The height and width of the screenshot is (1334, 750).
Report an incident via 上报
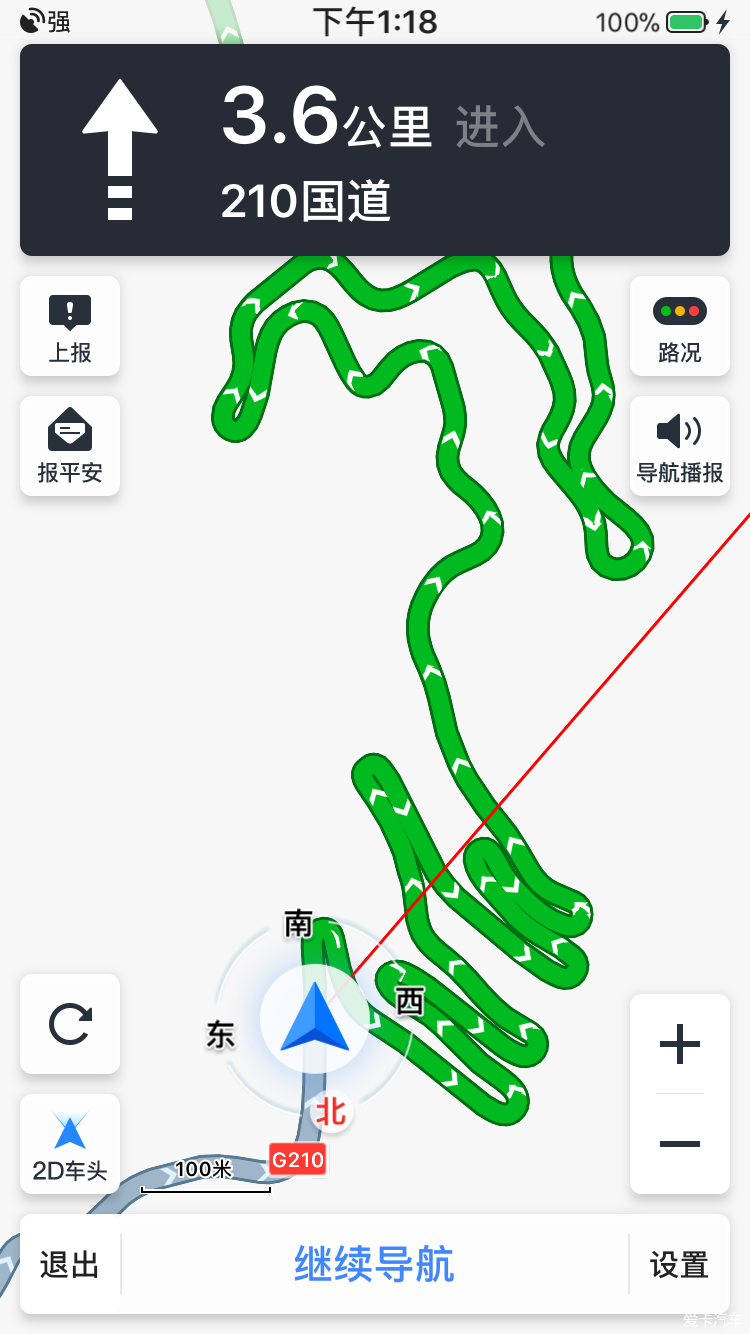[x=70, y=326]
